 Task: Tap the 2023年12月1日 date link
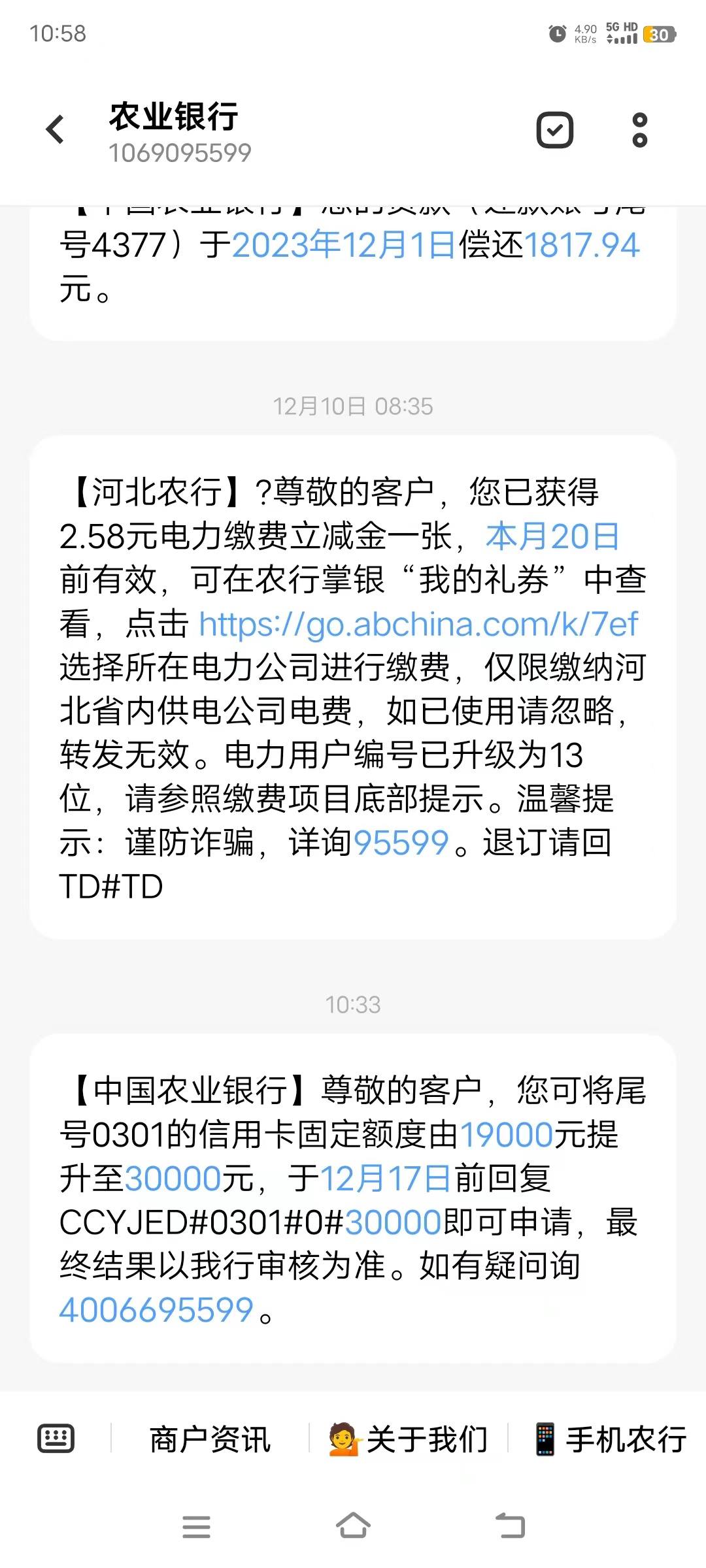coord(345,245)
